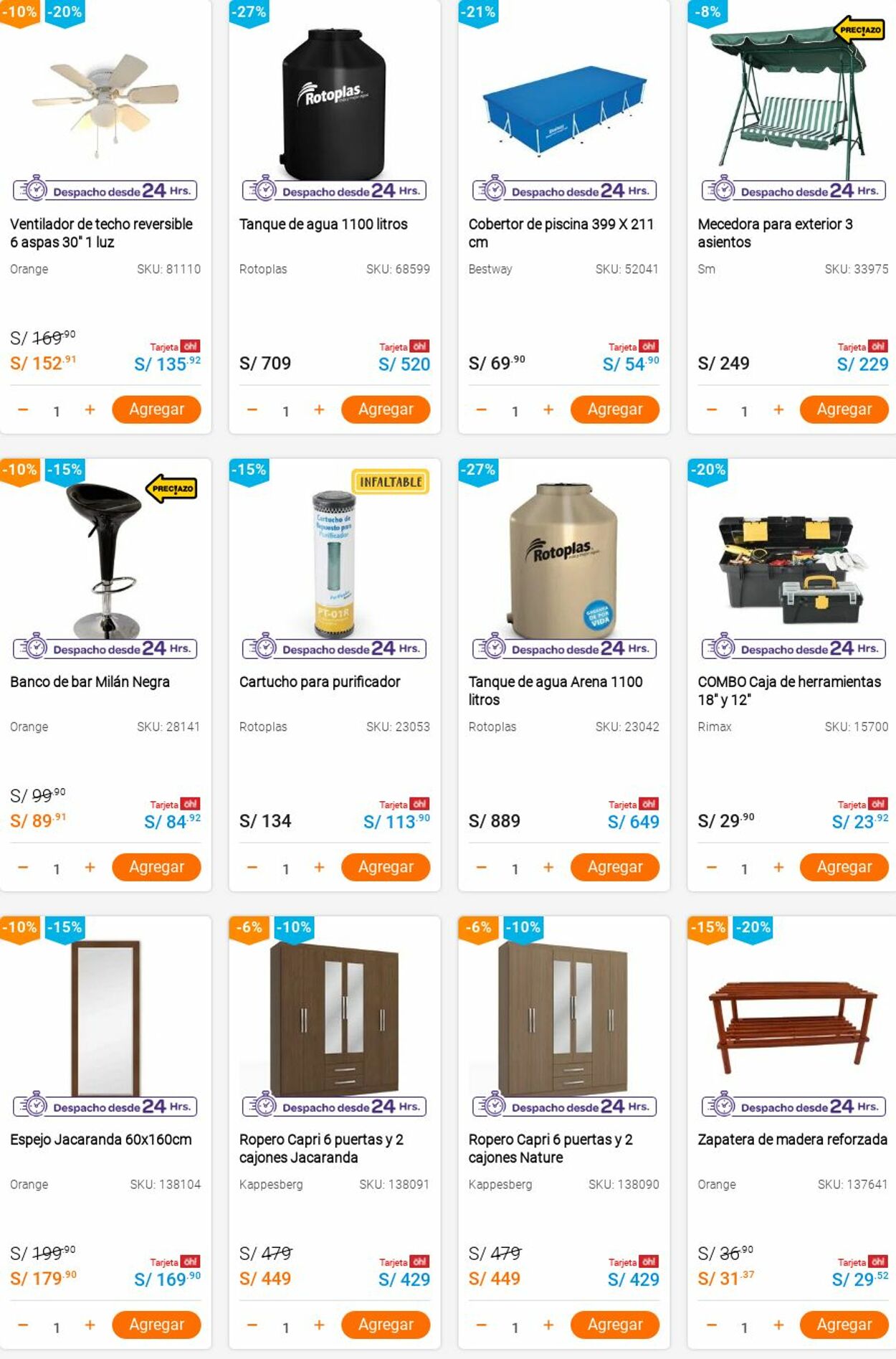Add Tanque de agua Arena to cart
The height and width of the screenshot is (1359, 896).
[614, 867]
